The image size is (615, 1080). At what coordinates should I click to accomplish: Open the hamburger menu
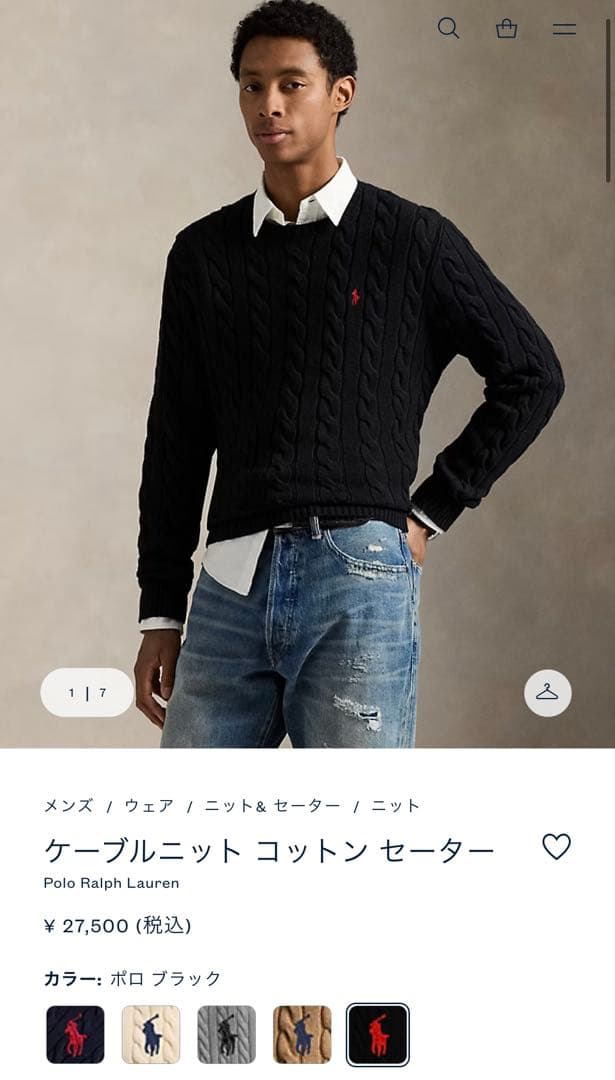coord(564,29)
